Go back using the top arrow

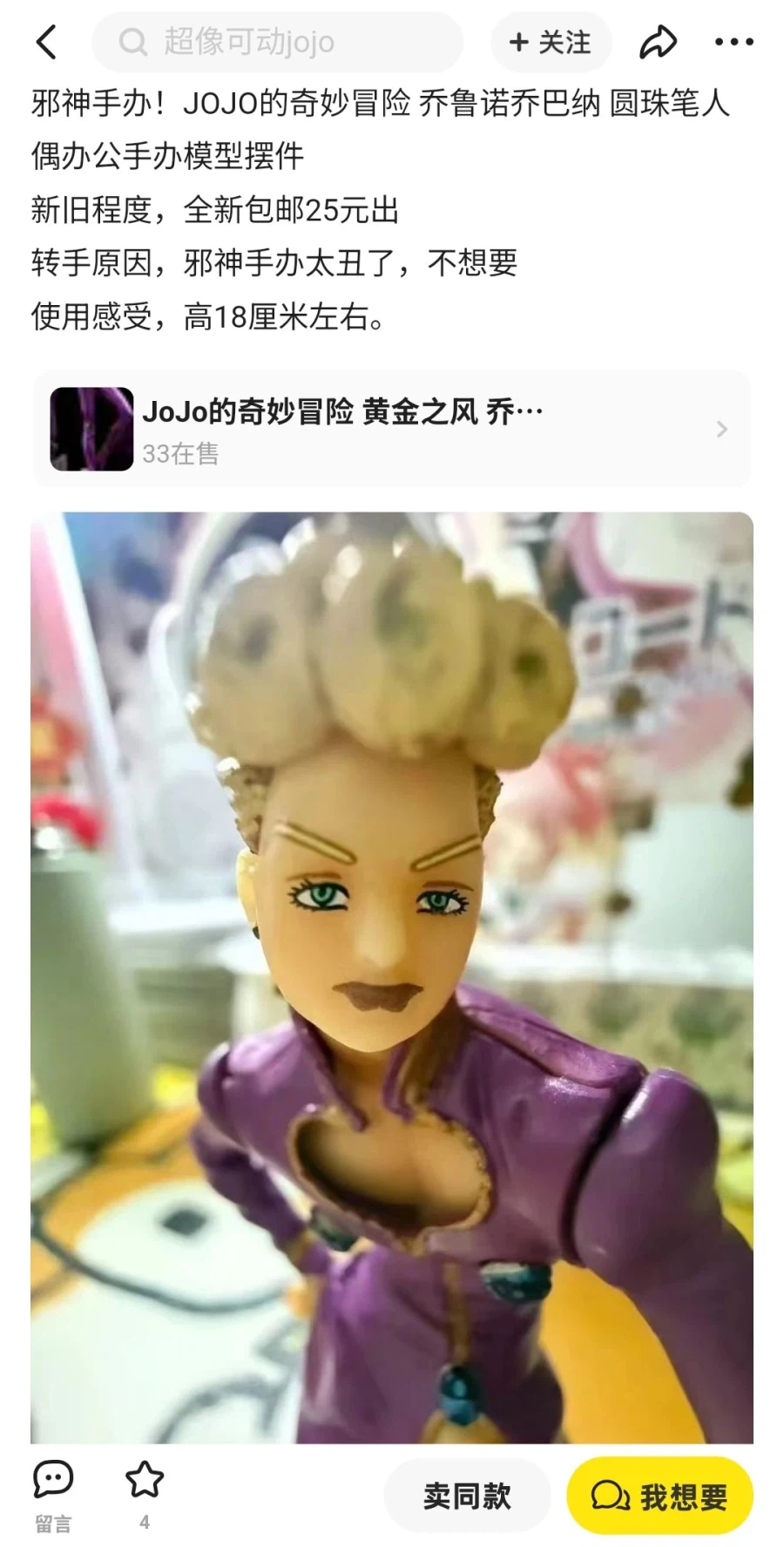[47, 42]
